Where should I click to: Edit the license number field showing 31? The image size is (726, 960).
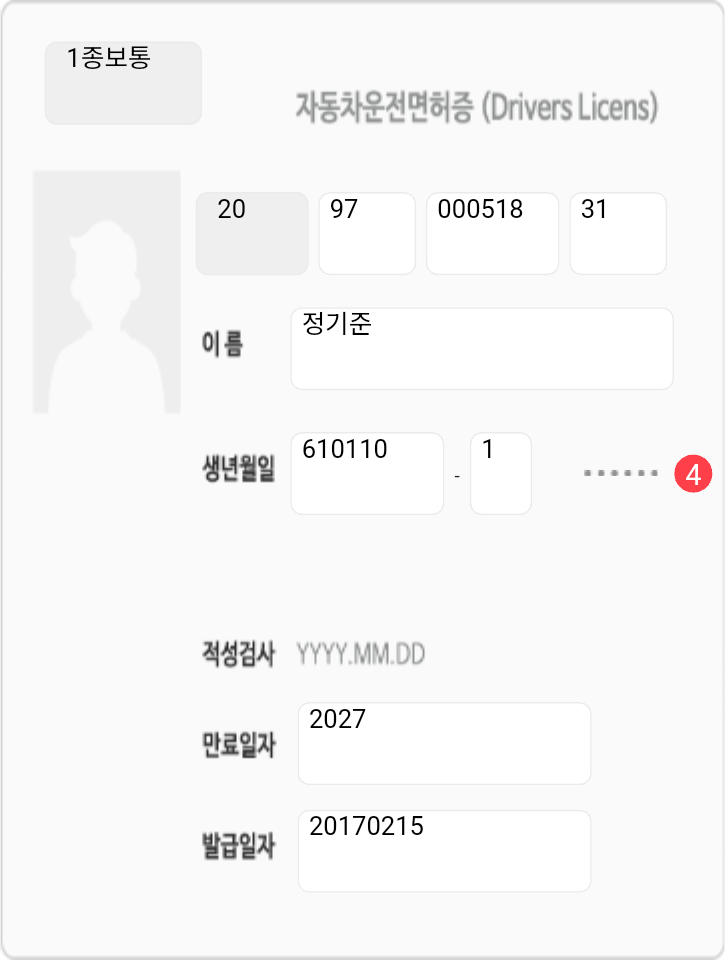618,233
